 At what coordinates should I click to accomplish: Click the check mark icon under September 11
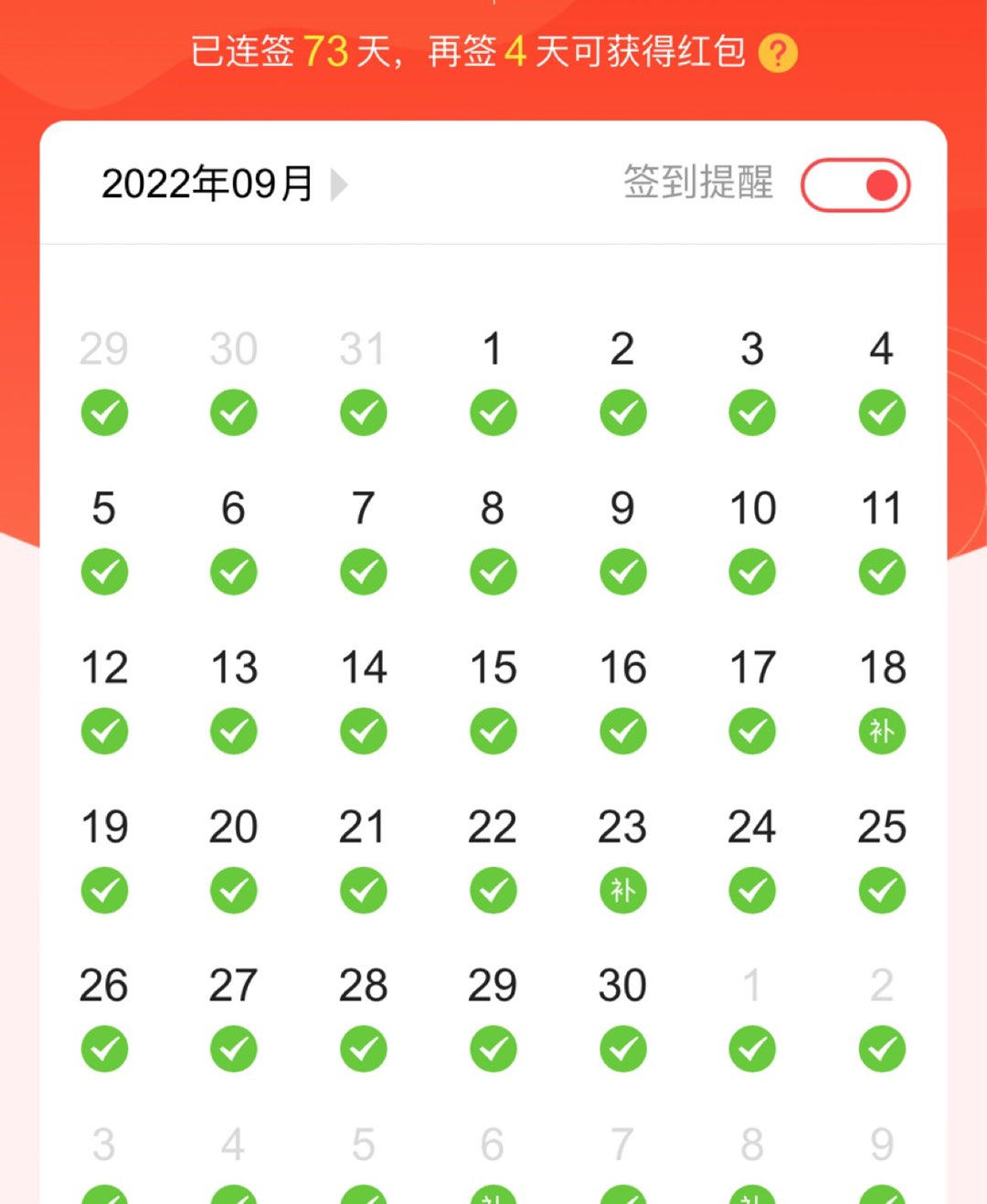click(881, 572)
